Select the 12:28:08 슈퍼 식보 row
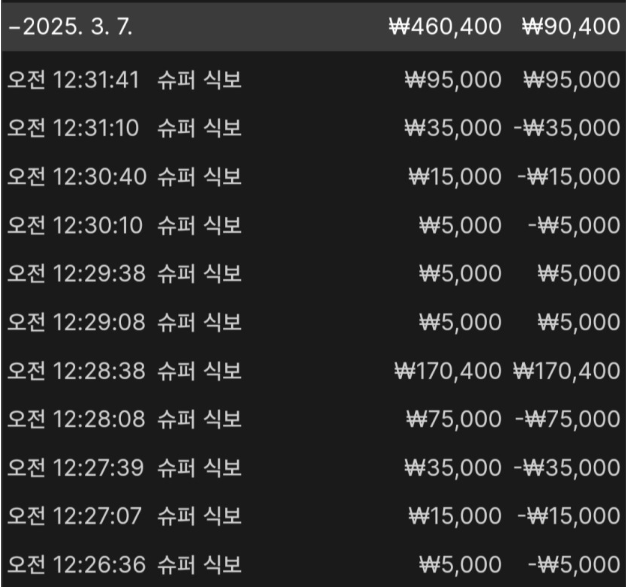 pos(313,419)
